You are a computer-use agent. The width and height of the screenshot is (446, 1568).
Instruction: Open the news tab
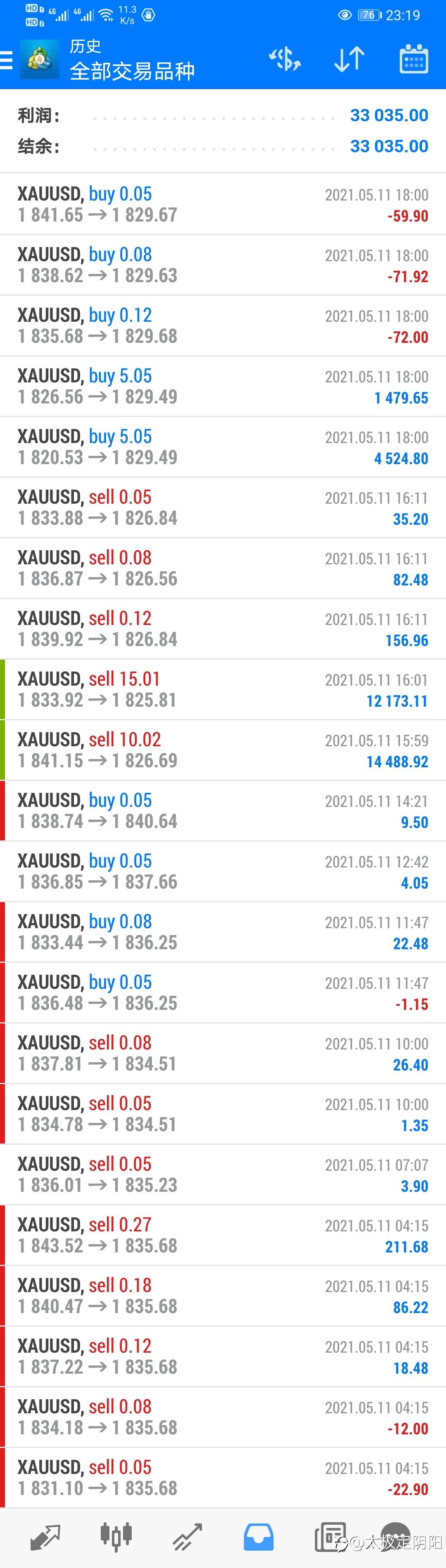coord(330,1537)
